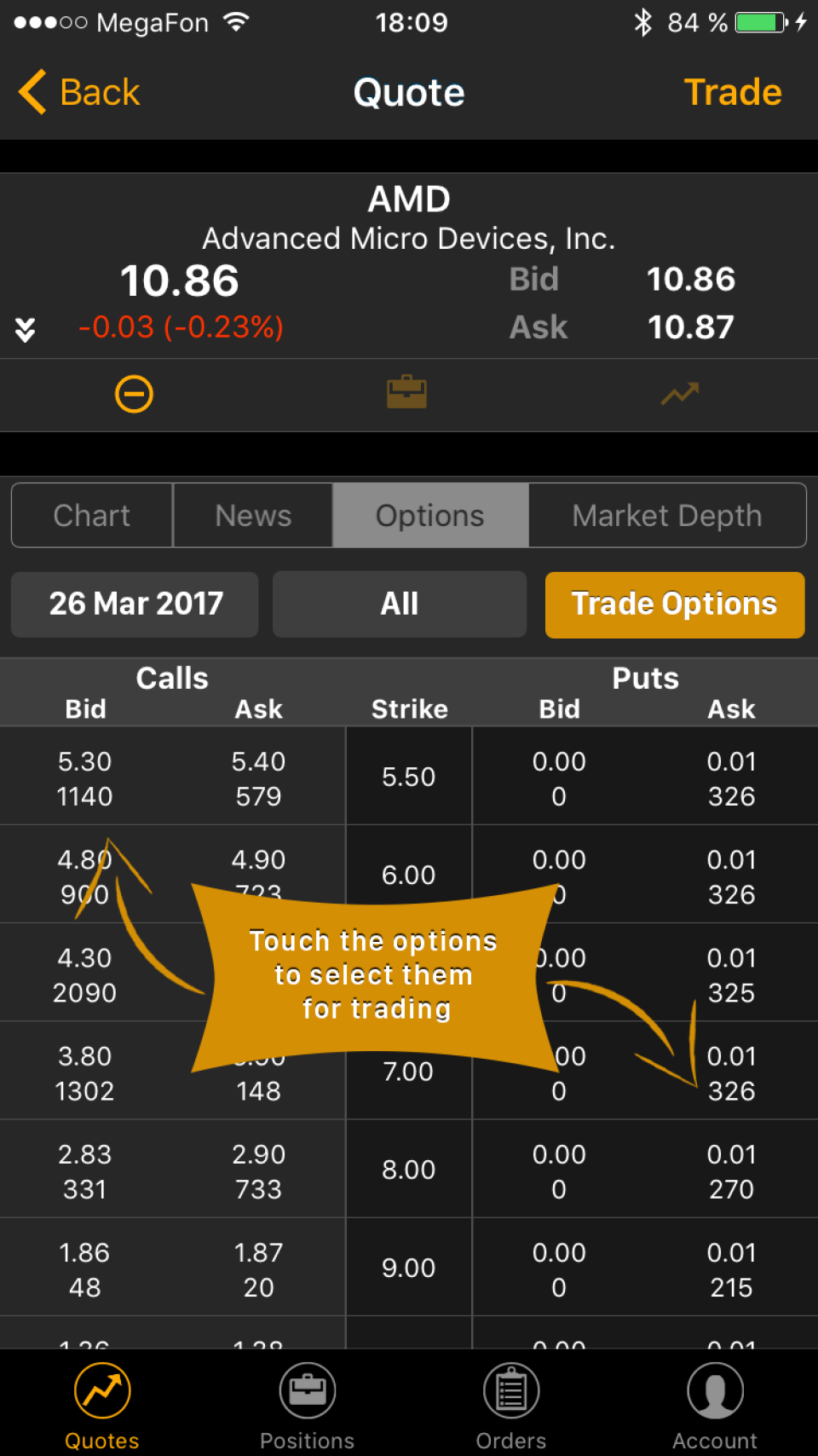This screenshot has width=818, height=1456.
Task: Tap Trade in the top right corner
Action: [x=733, y=92]
